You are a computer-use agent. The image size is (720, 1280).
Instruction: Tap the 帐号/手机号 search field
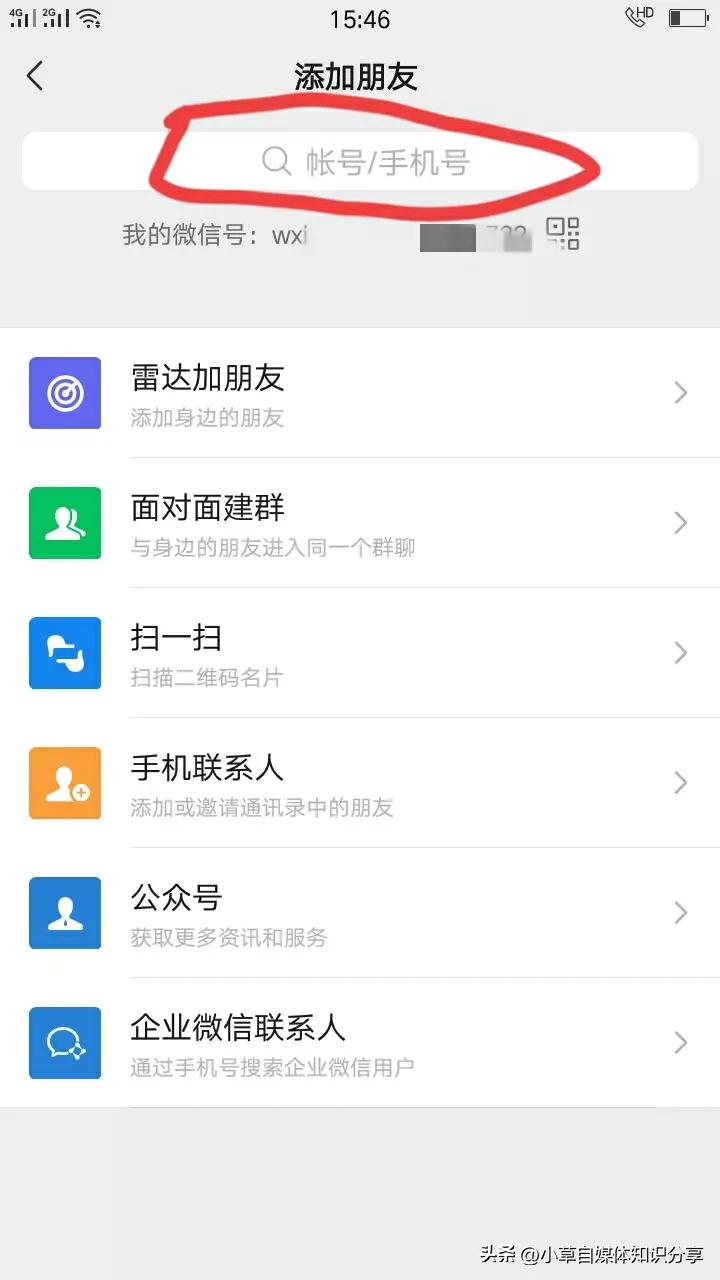360,161
